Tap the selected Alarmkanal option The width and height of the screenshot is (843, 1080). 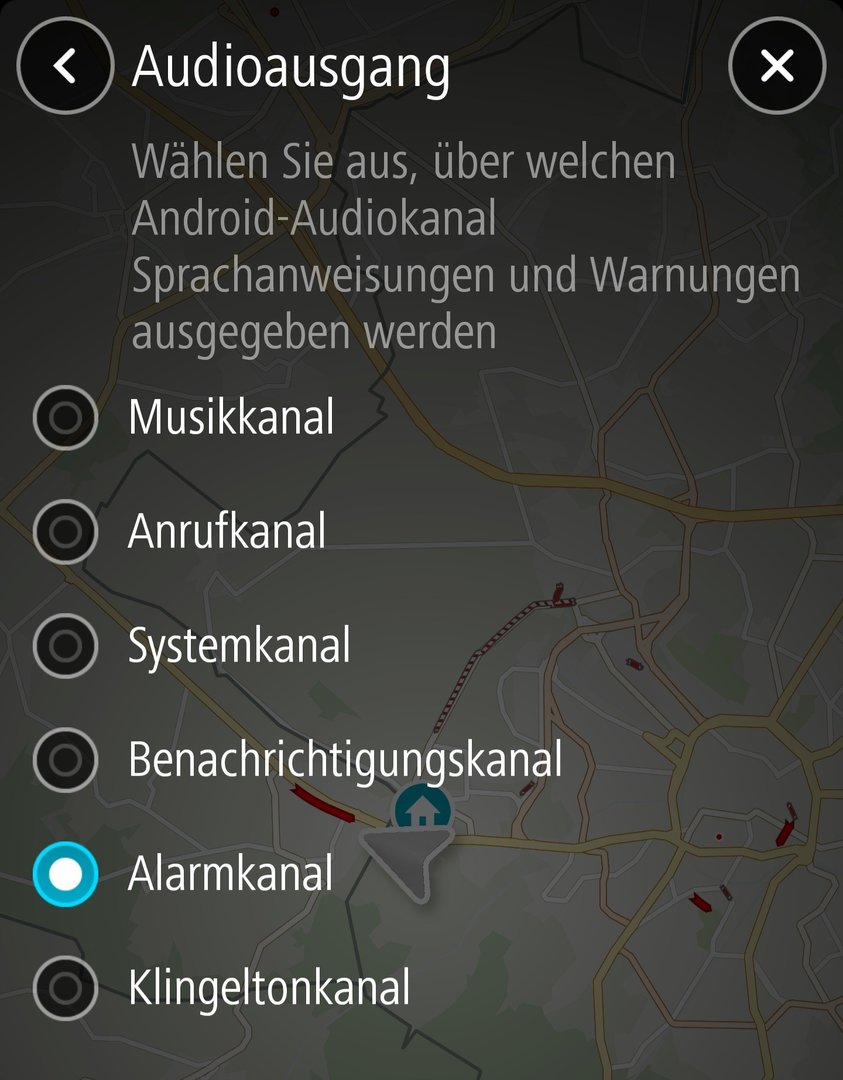click(x=66, y=874)
